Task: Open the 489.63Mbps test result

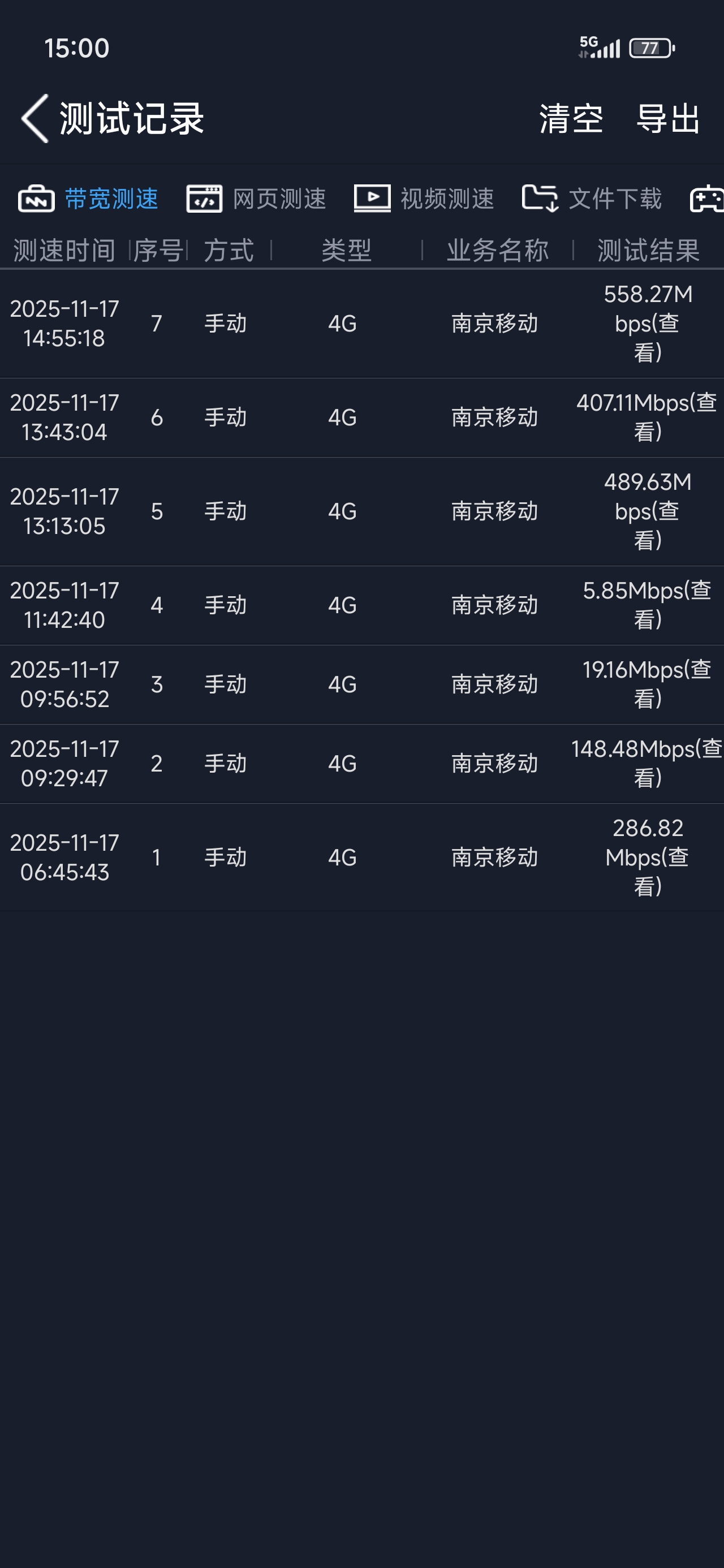Action: click(647, 511)
